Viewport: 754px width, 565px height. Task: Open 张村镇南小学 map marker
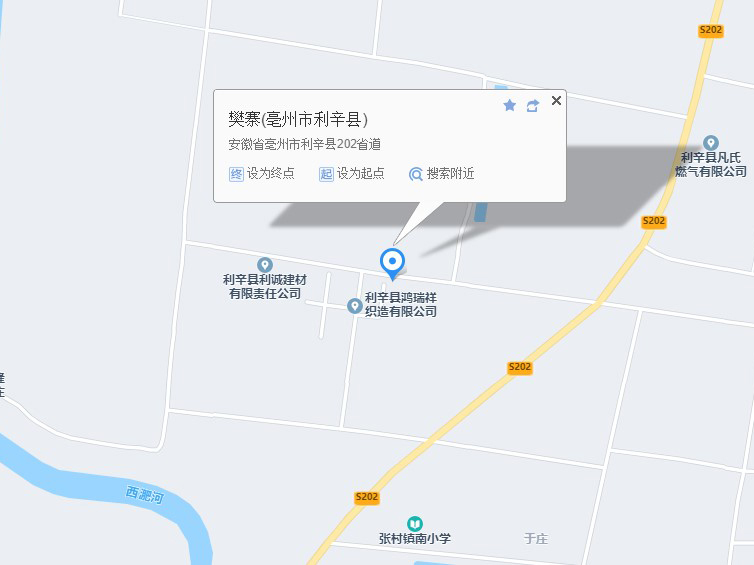click(x=415, y=523)
